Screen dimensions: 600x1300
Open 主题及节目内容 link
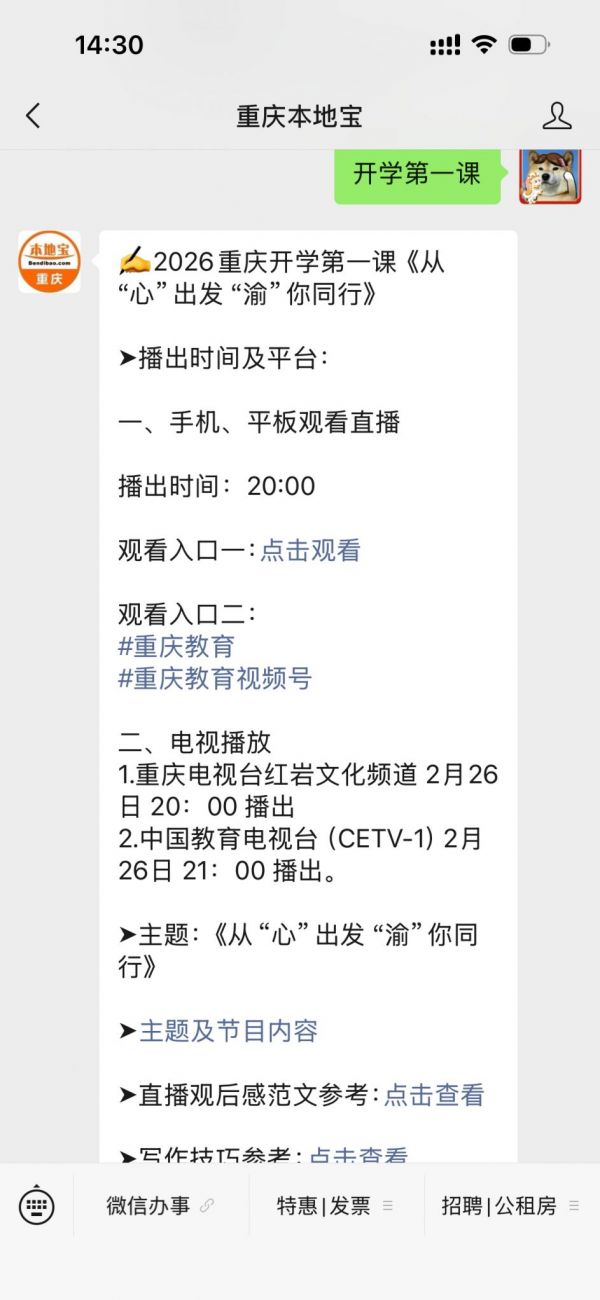[228, 1030]
